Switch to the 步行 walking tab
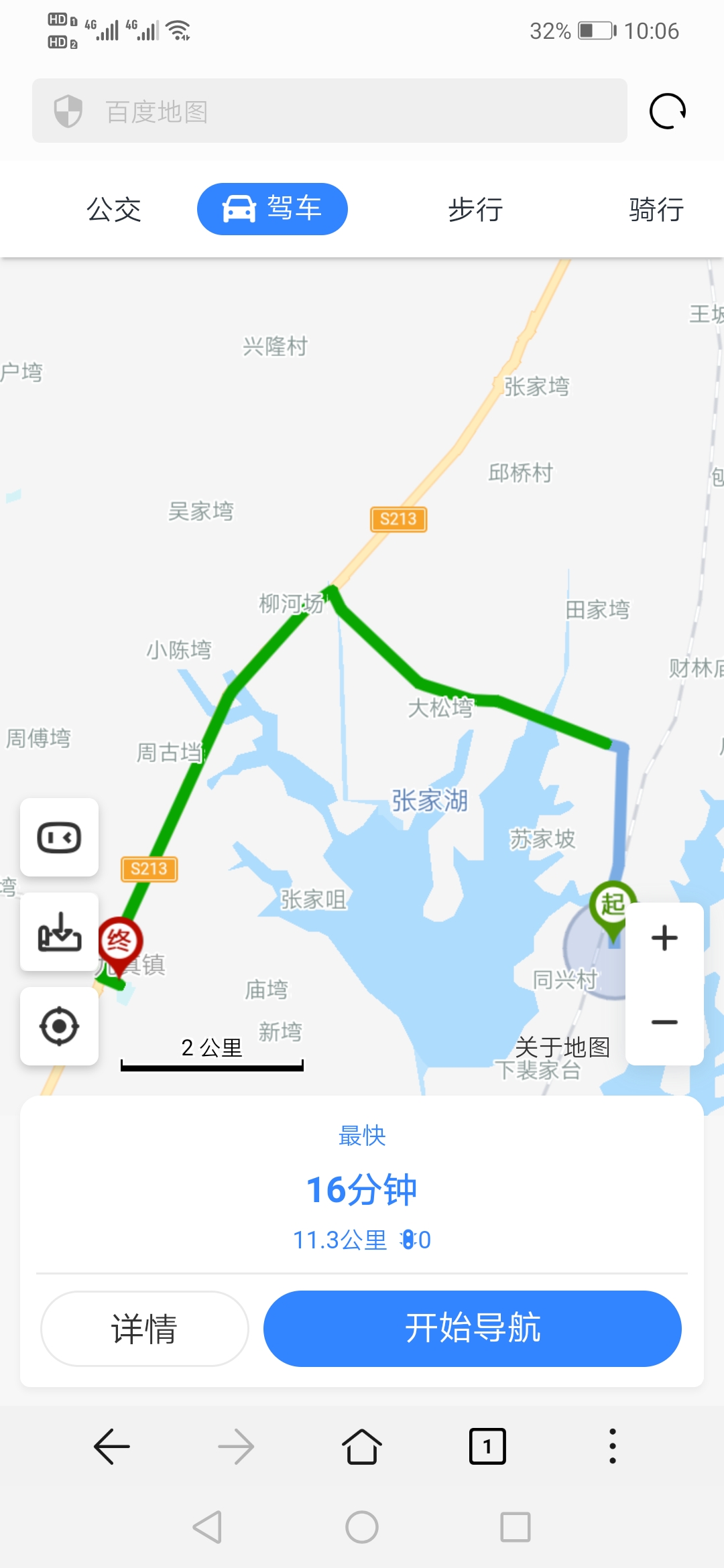 point(475,210)
